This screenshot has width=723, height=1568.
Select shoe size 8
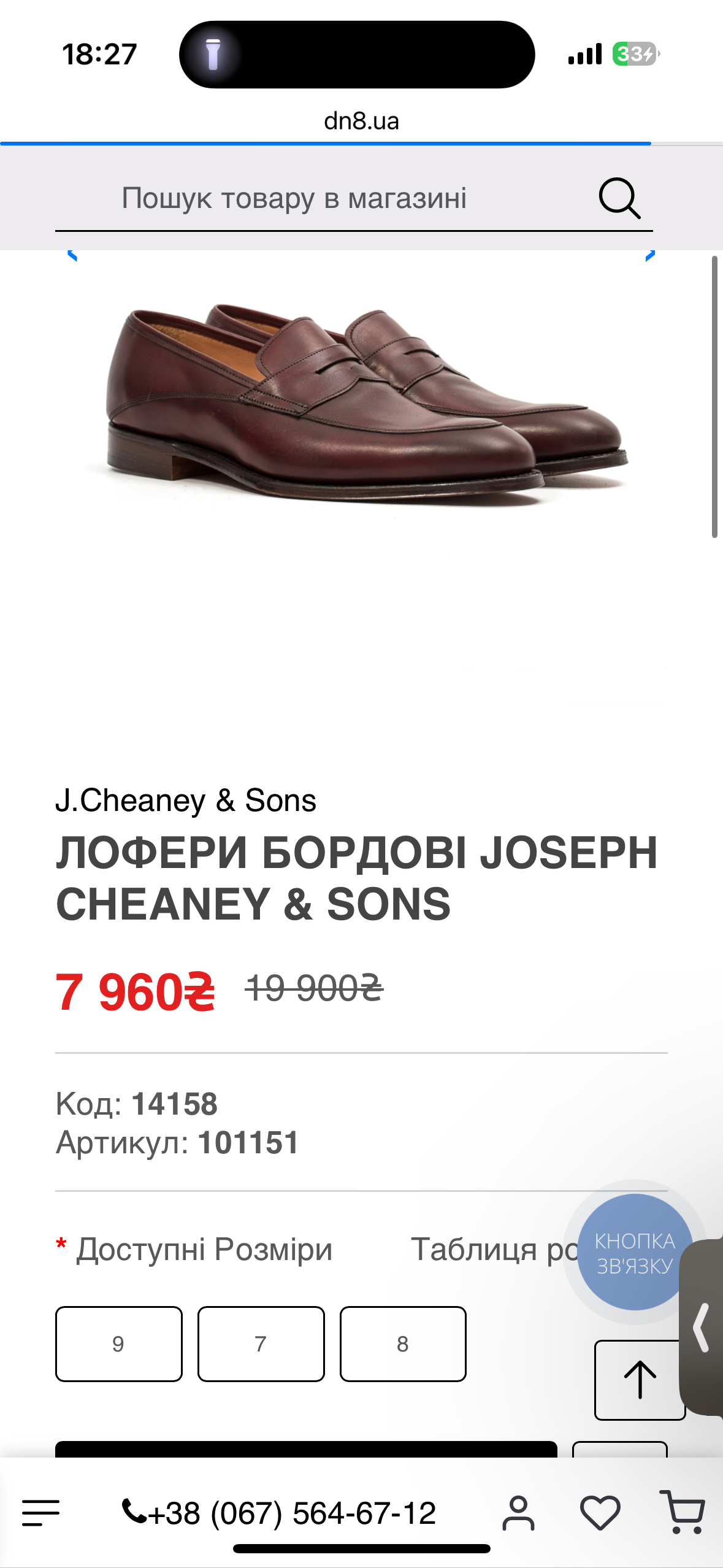click(403, 1343)
